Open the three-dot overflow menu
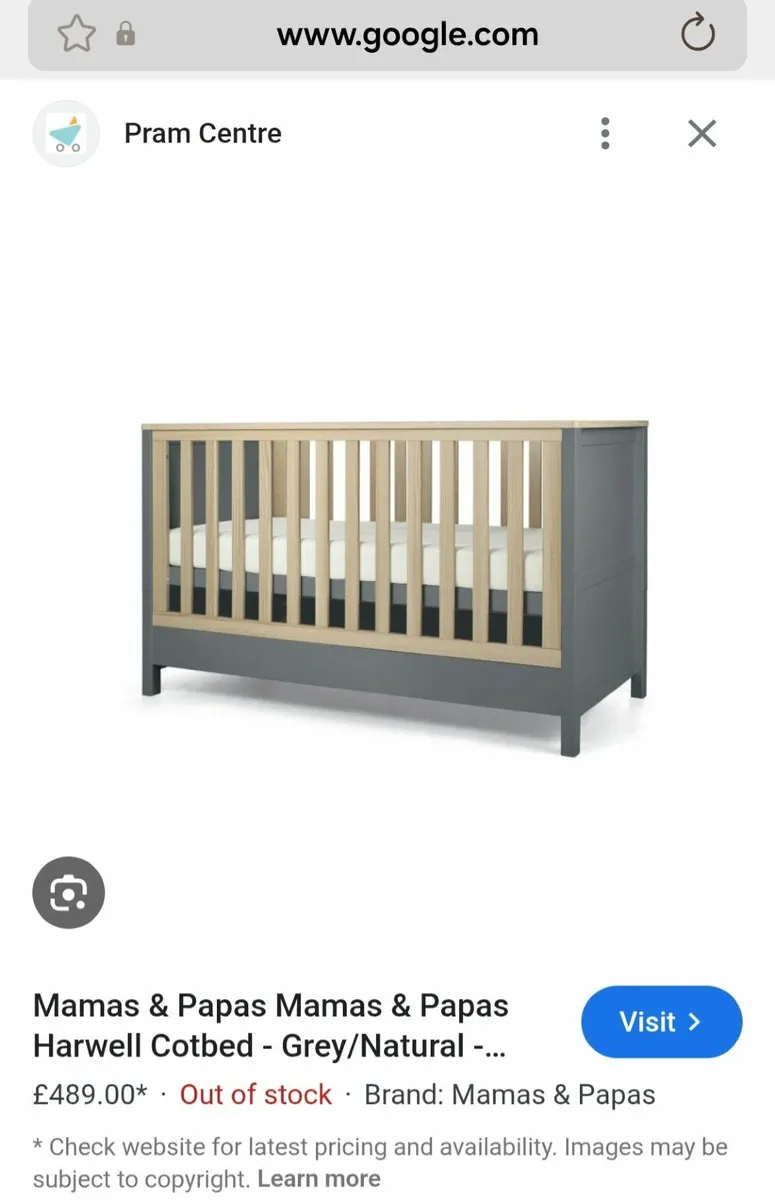Screen dimensions: 775x1200 click(x=605, y=133)
